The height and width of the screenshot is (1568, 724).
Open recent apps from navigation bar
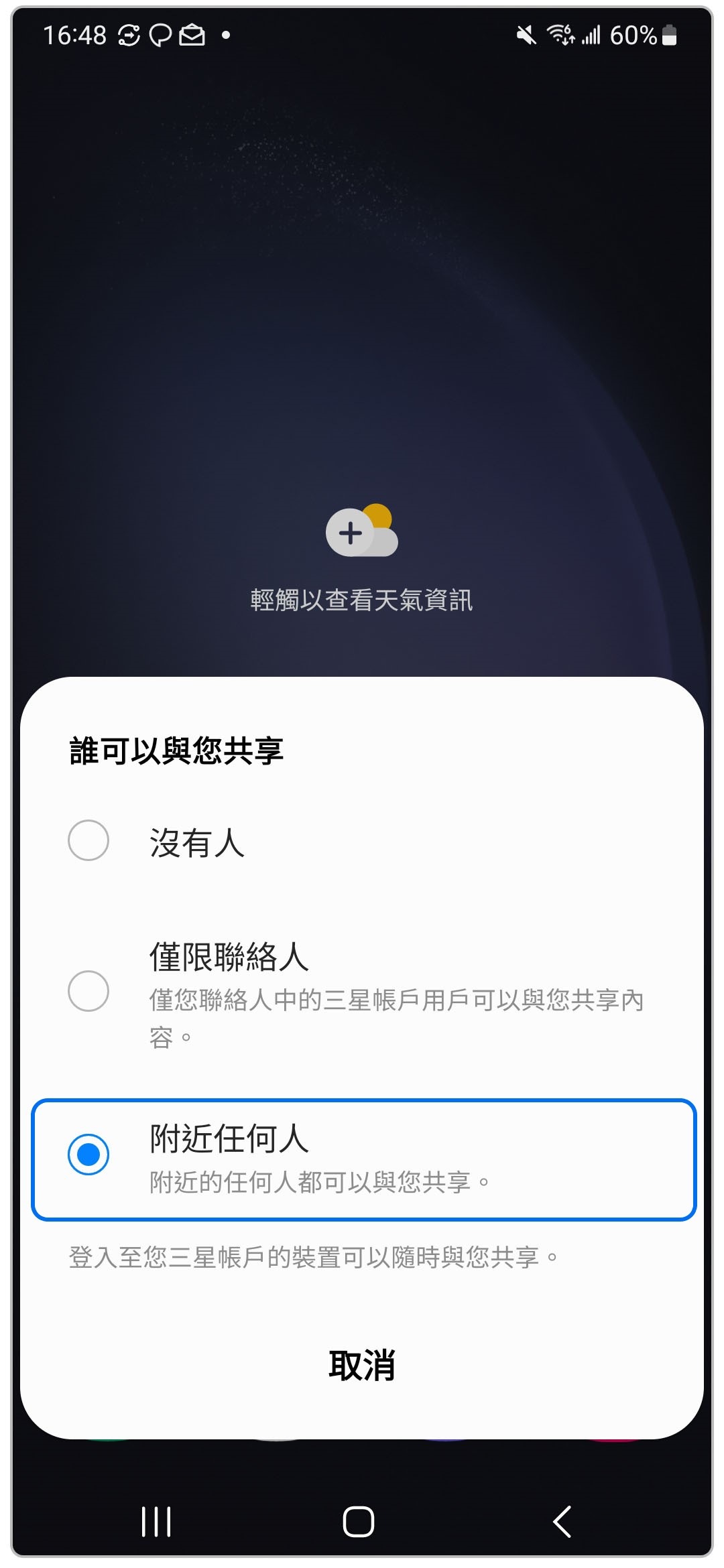pos(156,1521)
